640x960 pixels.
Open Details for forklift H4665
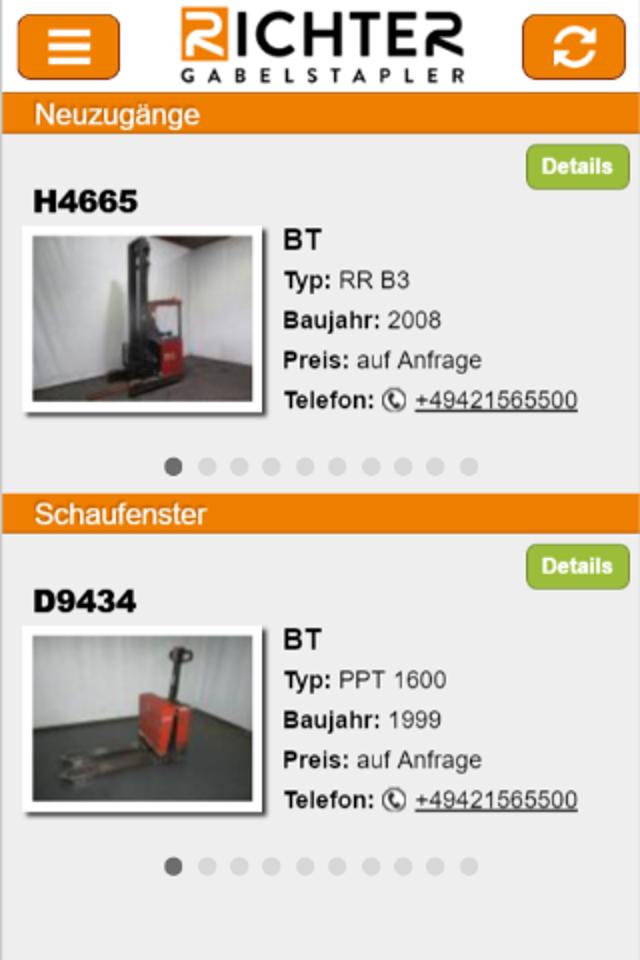point(577,167)
